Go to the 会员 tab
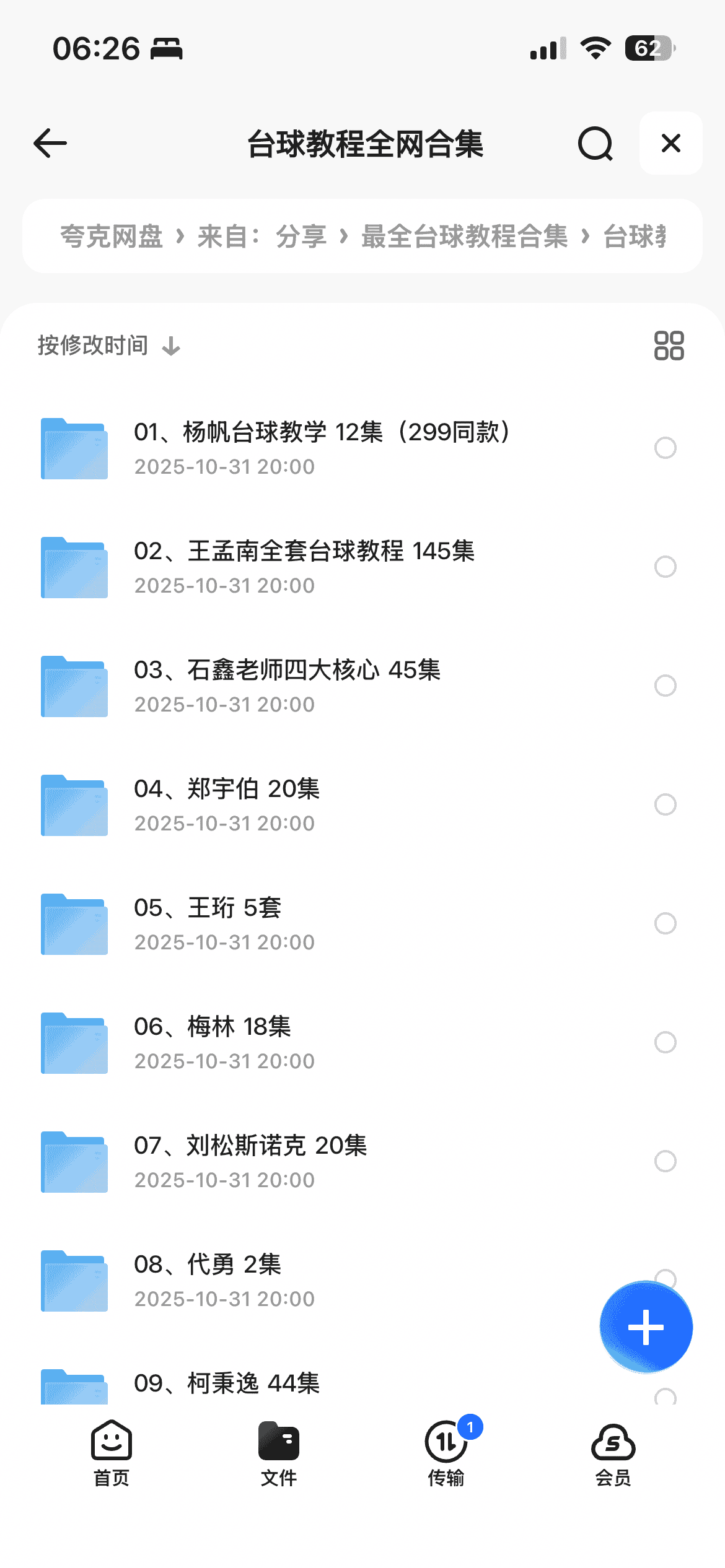The width and height of the screenshot is (725, 1568). [613, 1452]
